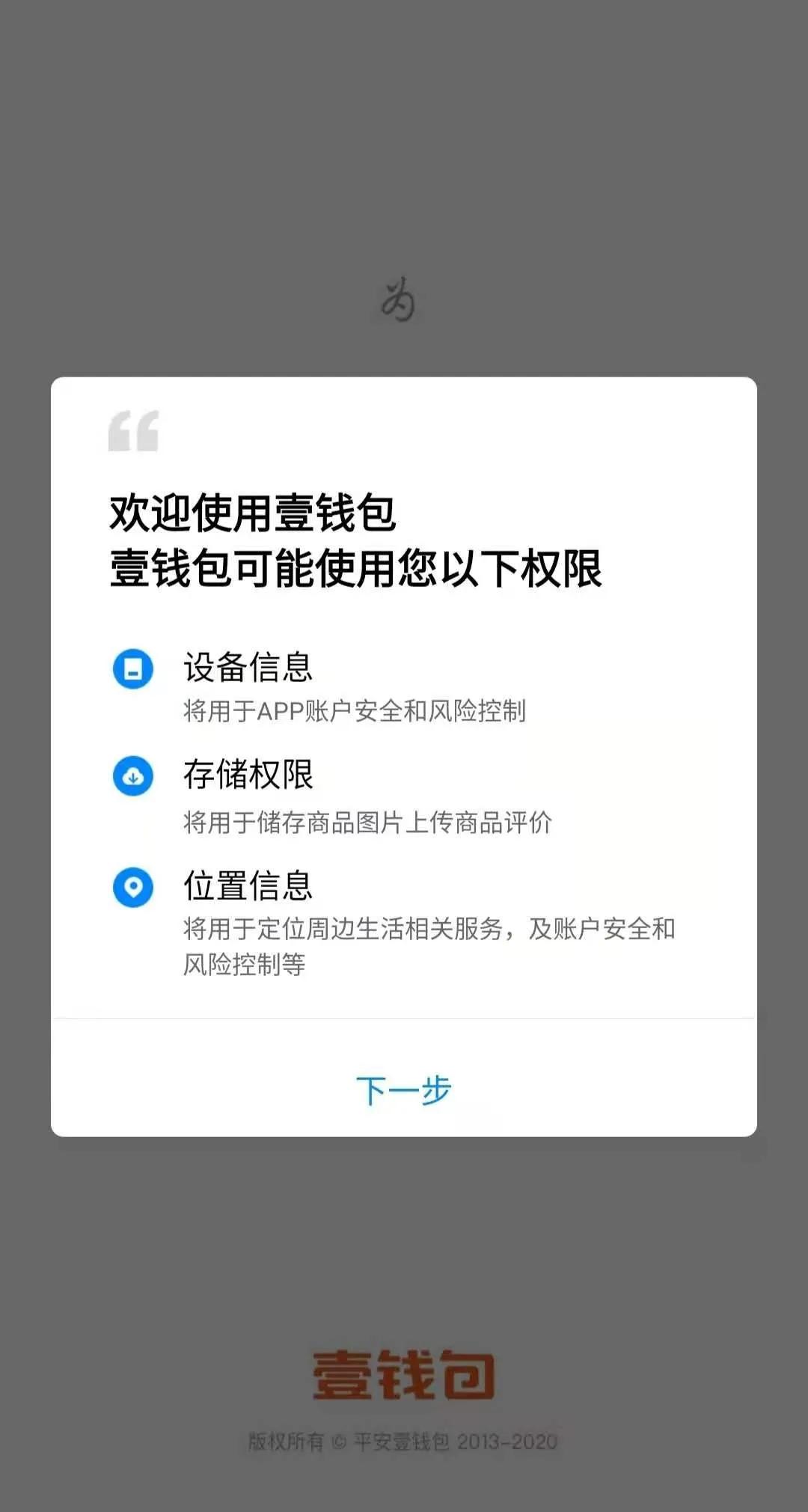Click the download arrow inside the storage icon

coord(132,778)
